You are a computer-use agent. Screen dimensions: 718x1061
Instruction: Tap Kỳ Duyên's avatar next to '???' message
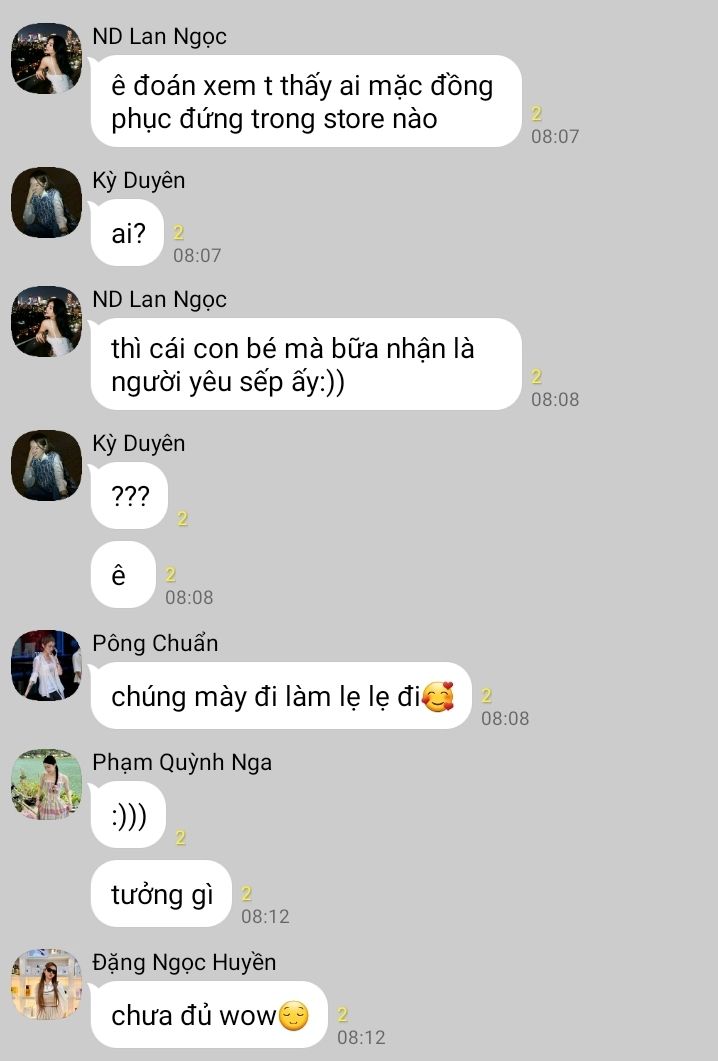[x=46, y=466]
